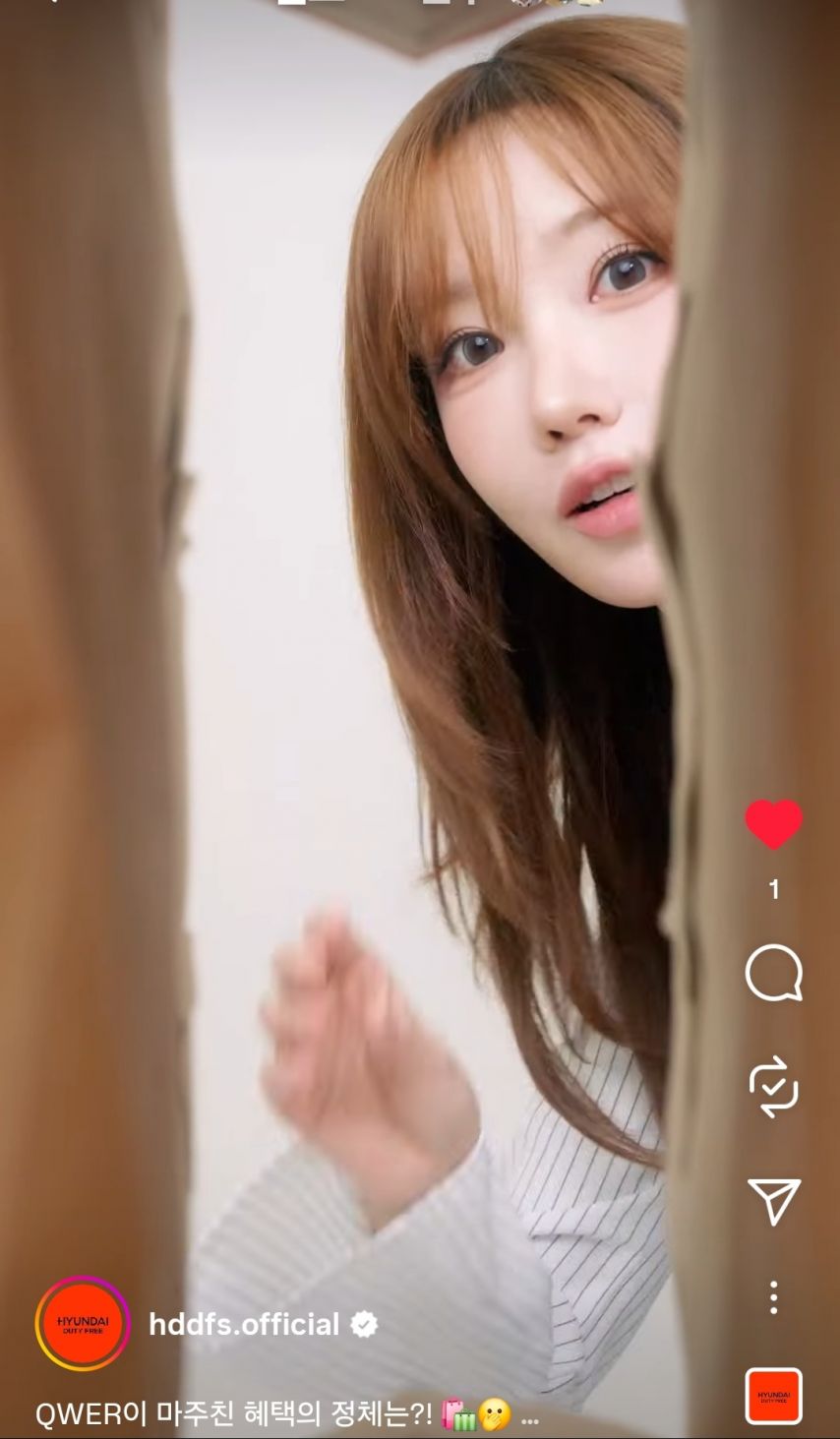
Task: Open the hddfs.official profile picture
Action: tap(83, 1324)
